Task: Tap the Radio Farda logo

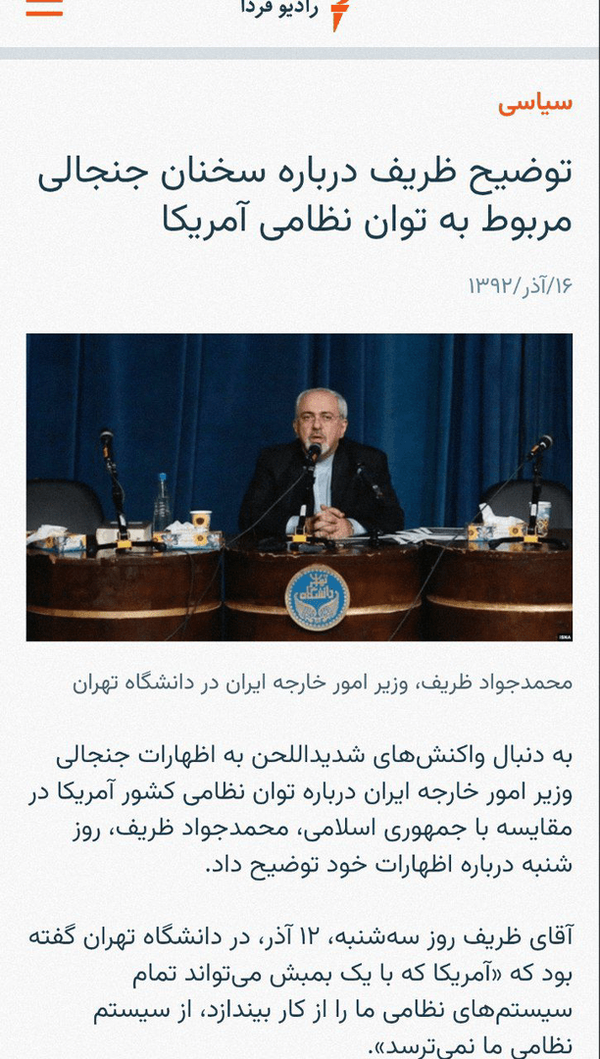Action: pos(295,12)
